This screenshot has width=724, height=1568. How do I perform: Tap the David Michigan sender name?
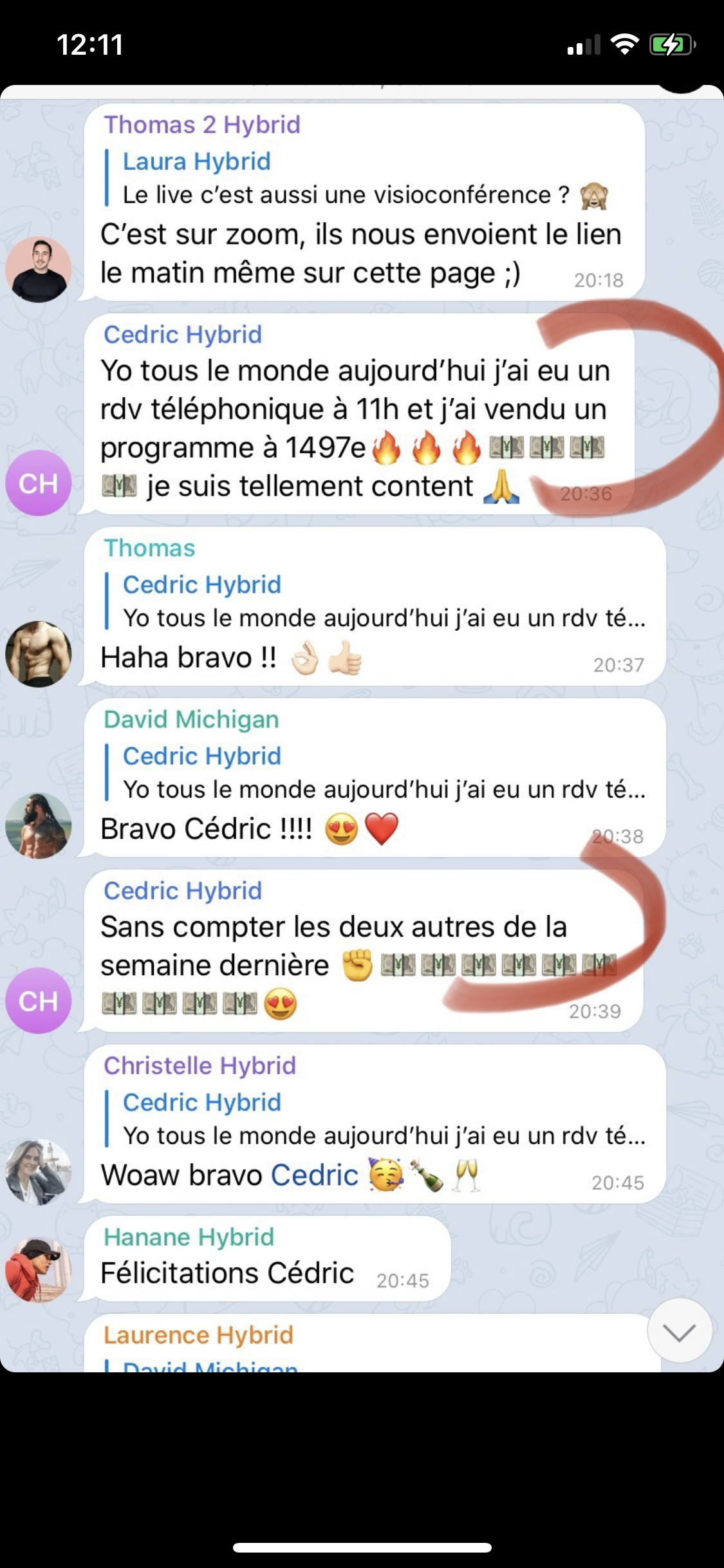point(191,720)
